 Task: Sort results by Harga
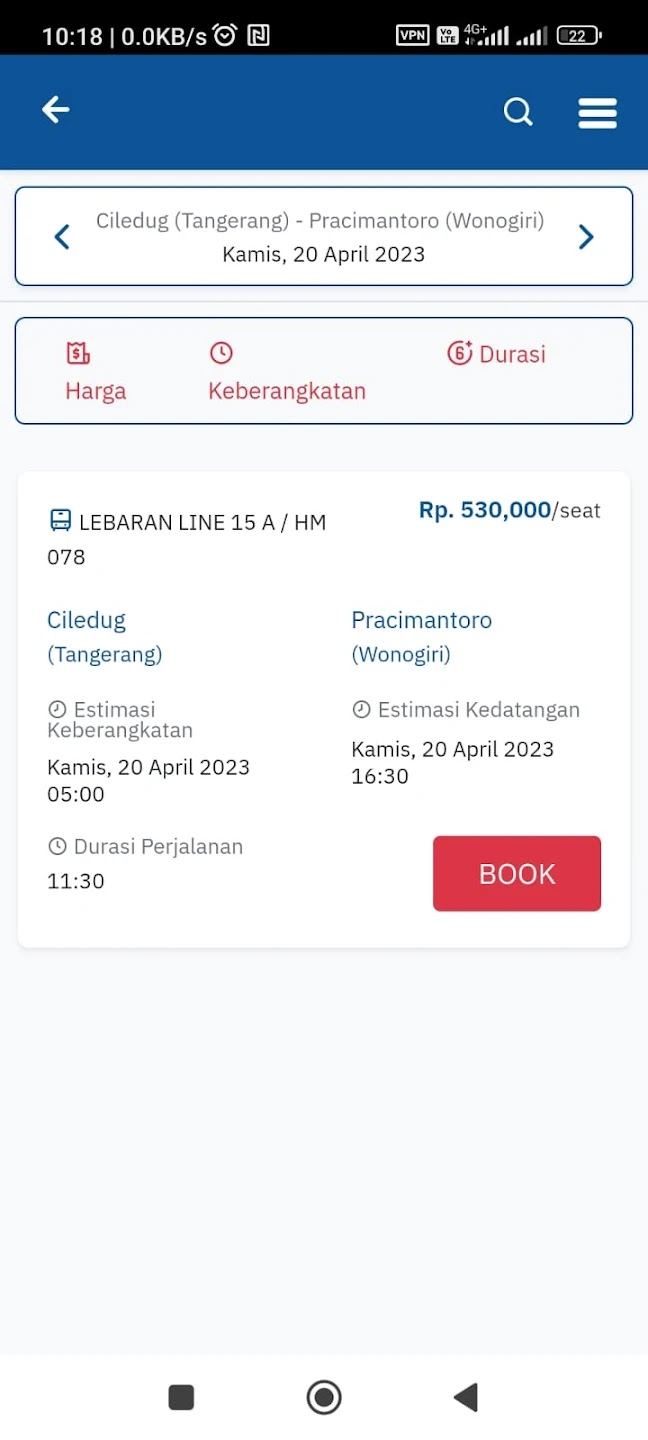pyautogui.click(x=95, y=371)
